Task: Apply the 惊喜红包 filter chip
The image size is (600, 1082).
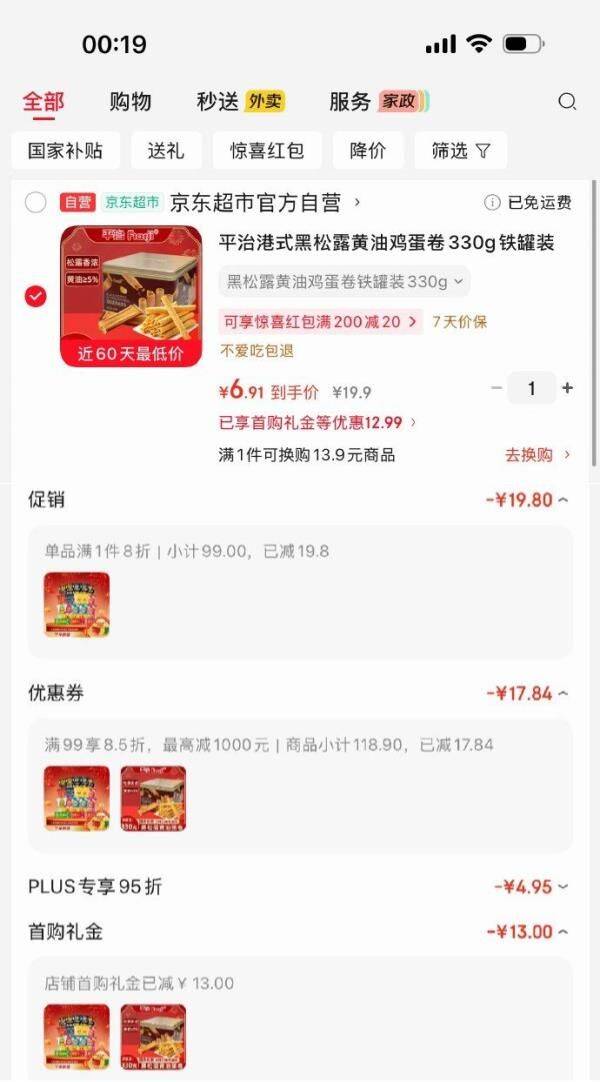Action: (267, 151)
